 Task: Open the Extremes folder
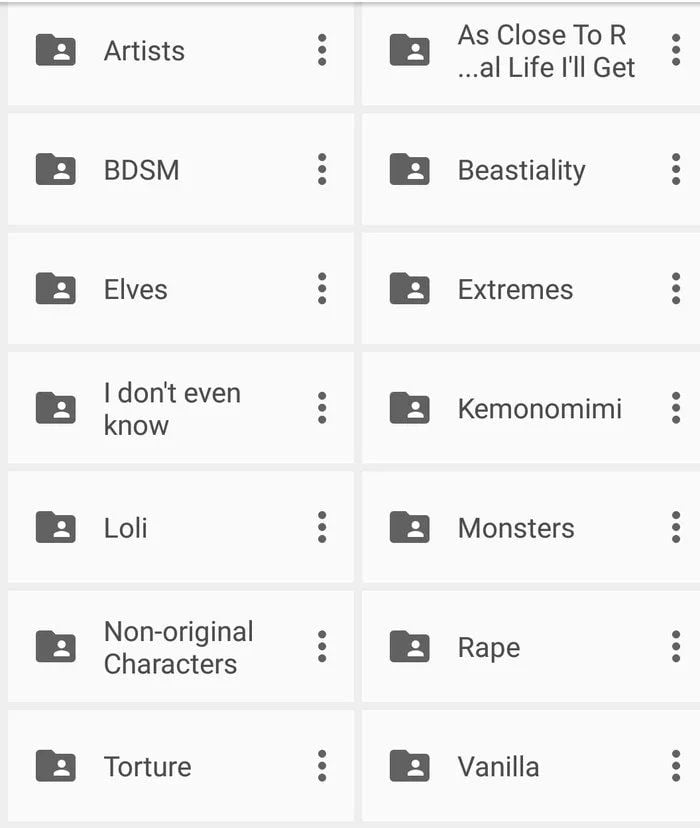pyautogui.click(x=515, y=290)
